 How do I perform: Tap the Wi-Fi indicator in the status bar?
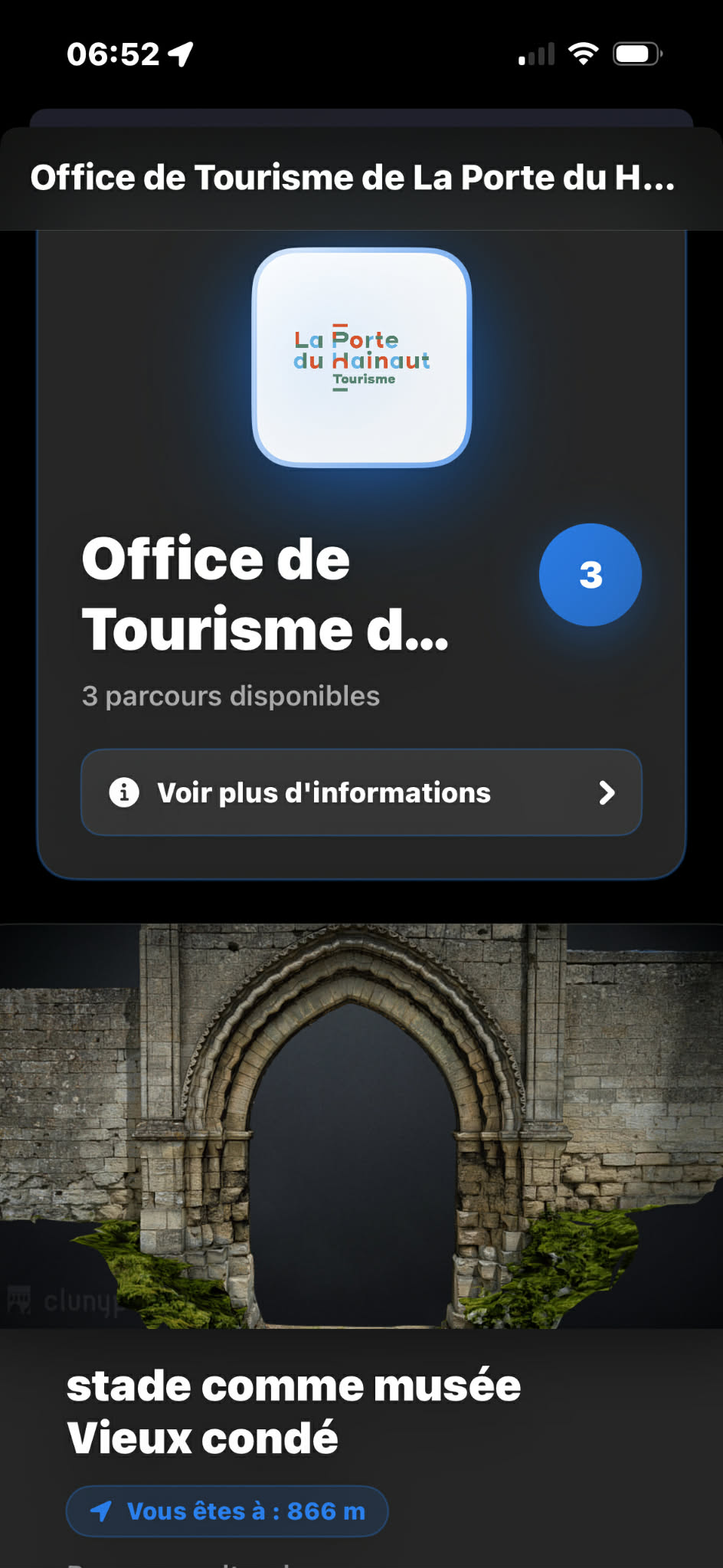coord(584,53)
